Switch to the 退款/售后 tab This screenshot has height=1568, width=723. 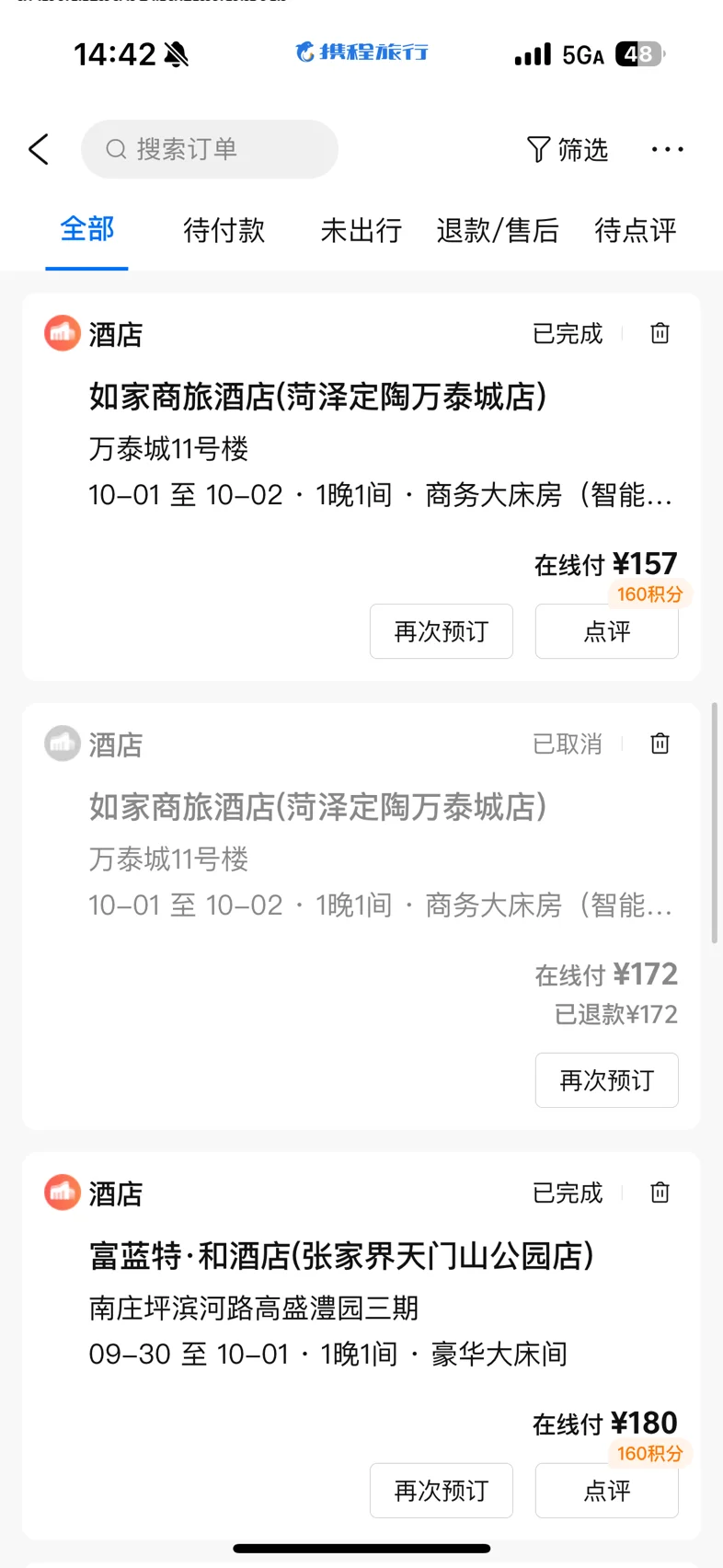point(498,230)
